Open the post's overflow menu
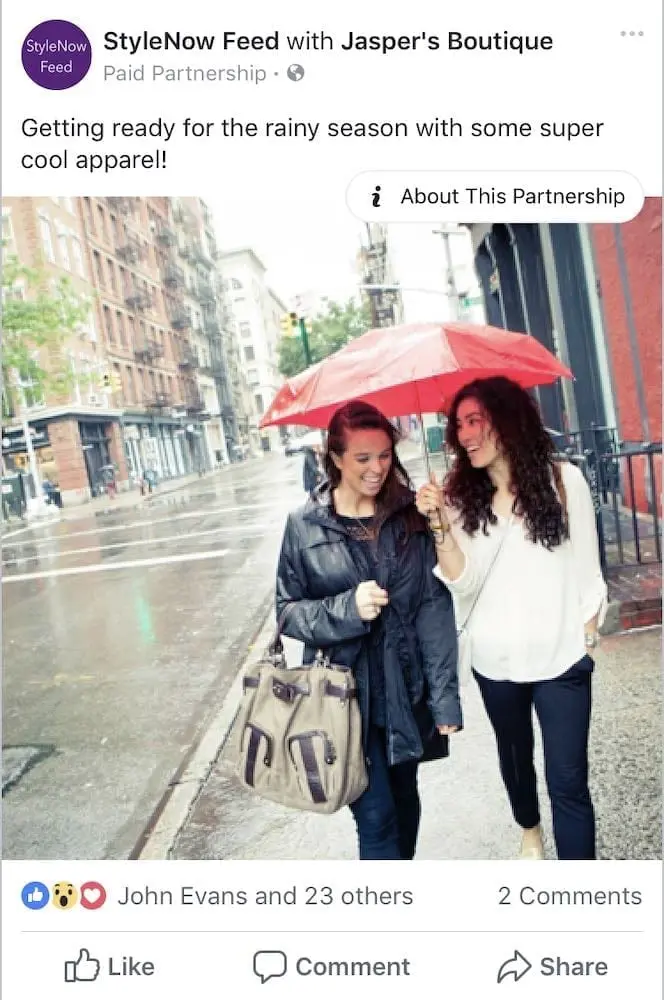 (632, 34)
